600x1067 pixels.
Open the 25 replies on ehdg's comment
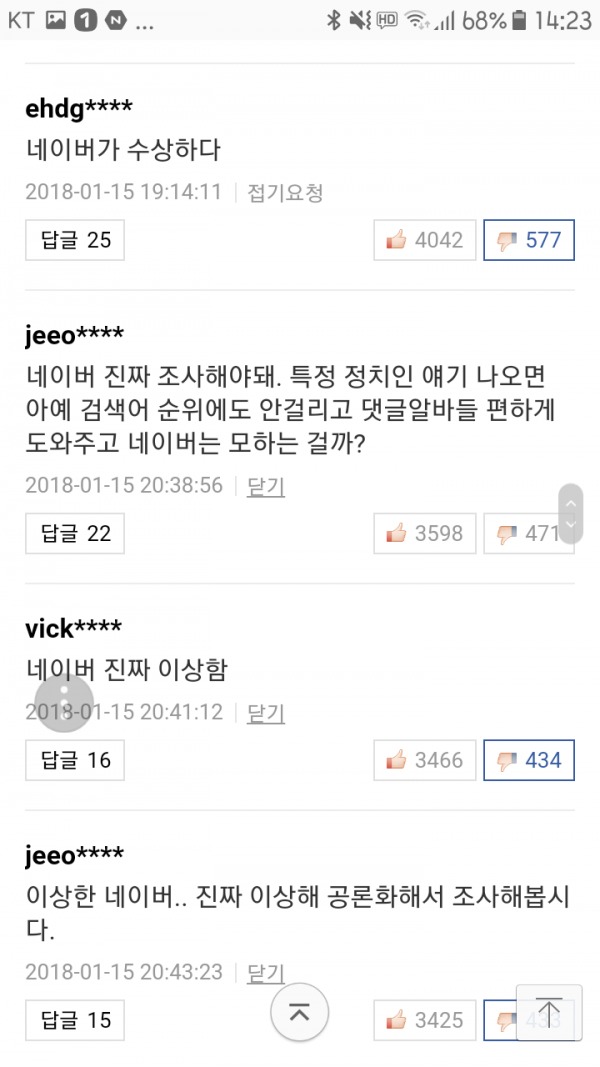click(x=75, y=240)
